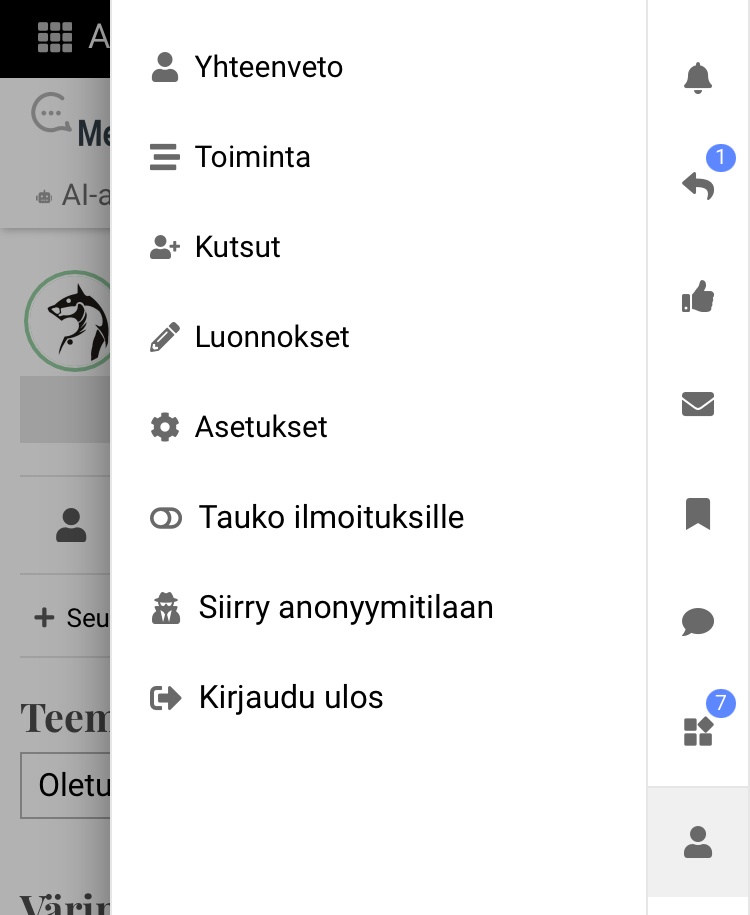Open the messages envelope tab

click(698, 404)
